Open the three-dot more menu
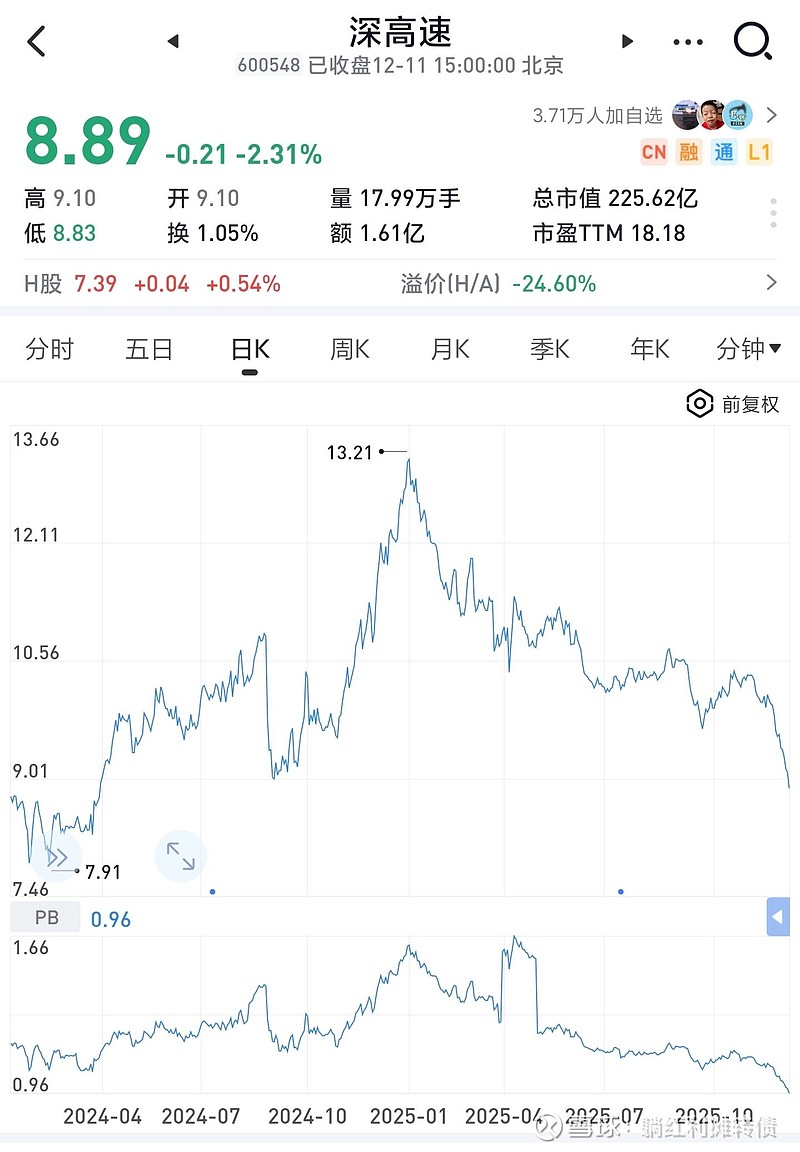Viewport: 800px width, 1152px height. click(x=688, y=42)
